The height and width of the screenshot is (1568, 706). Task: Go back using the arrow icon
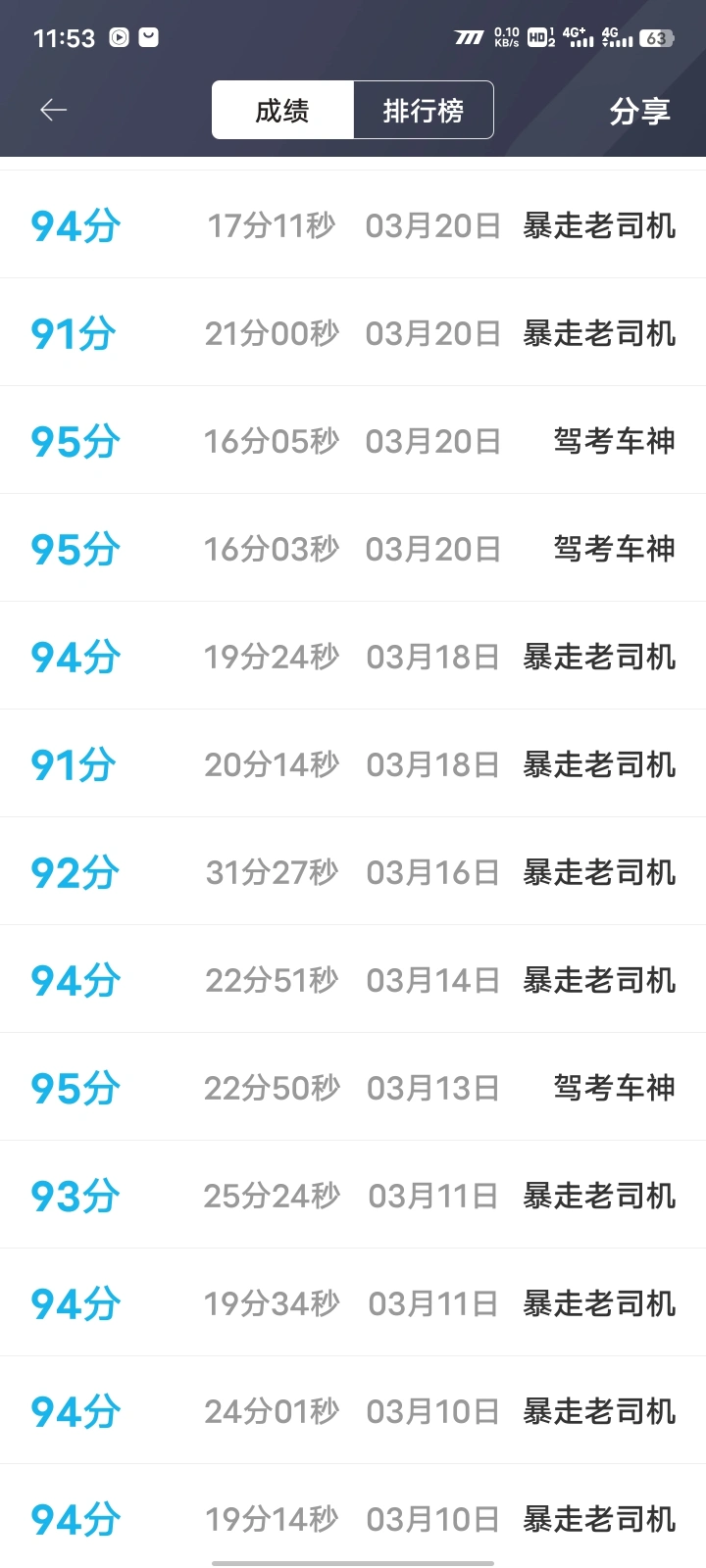click(x=53, y=110)
